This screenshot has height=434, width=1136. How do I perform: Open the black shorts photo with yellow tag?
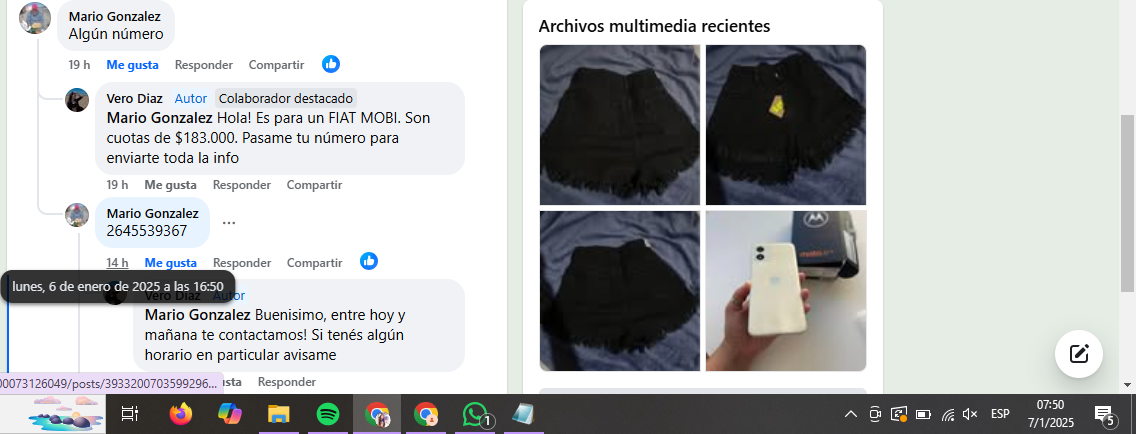click(x=786, y=125)
